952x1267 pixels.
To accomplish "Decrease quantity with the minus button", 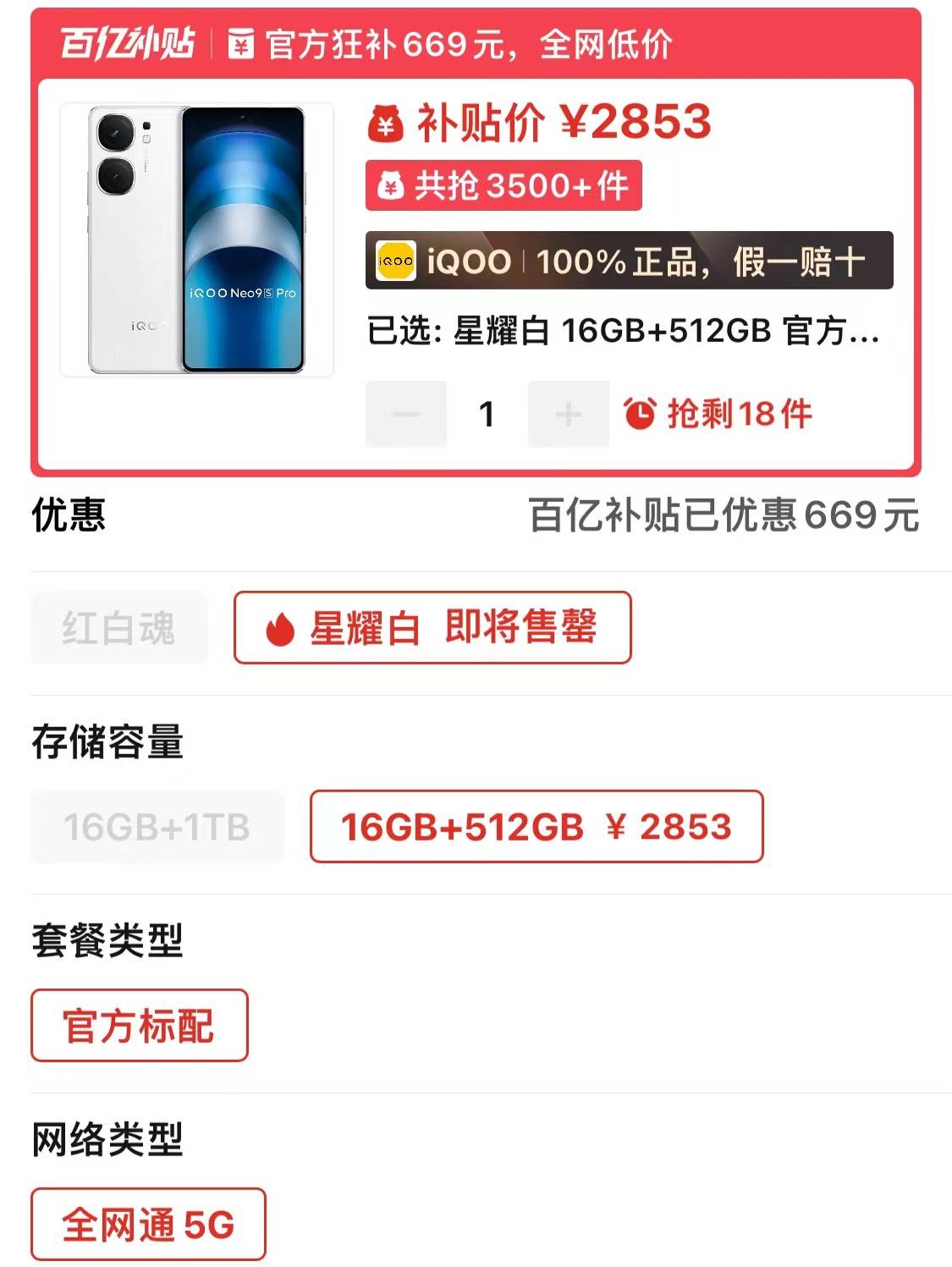I will [406, 414].
